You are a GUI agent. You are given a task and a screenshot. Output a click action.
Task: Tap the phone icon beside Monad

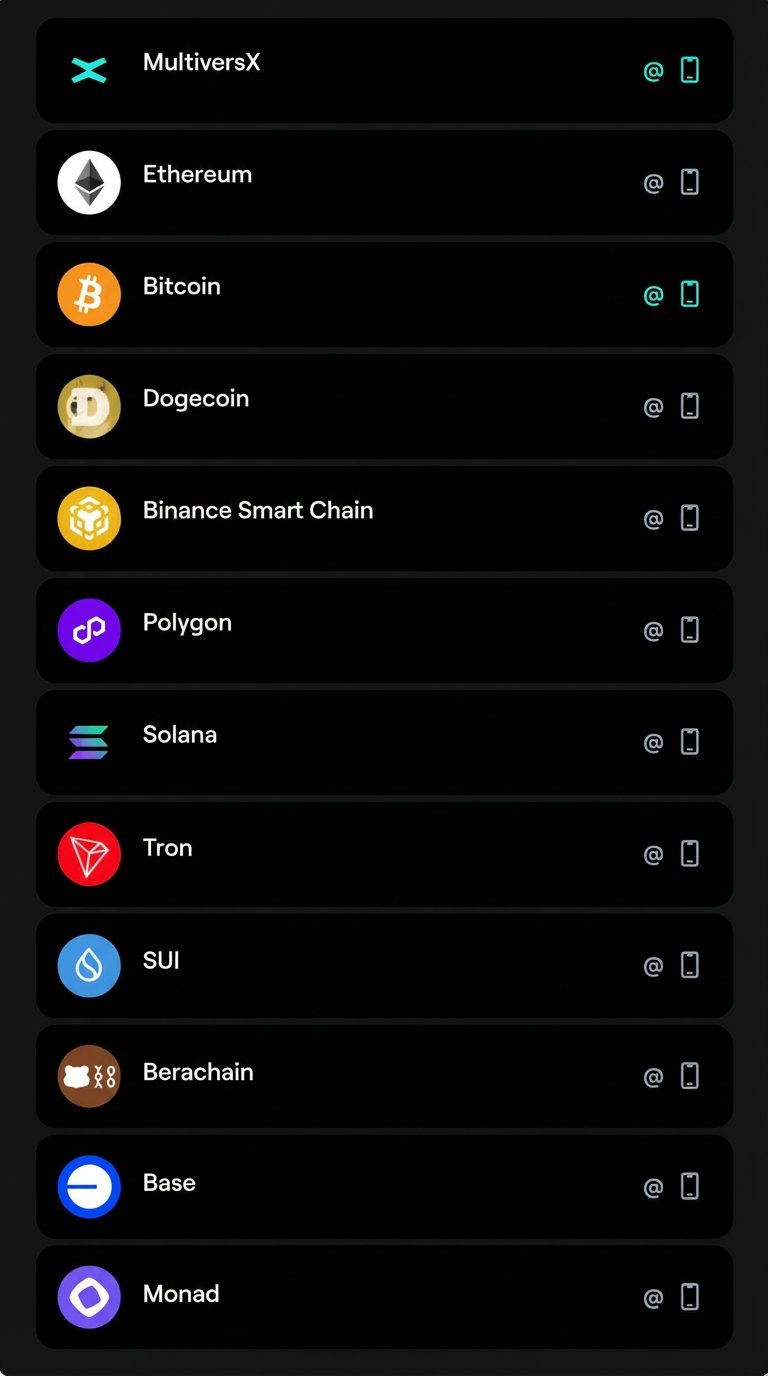pyautogui.click(x=690, y=1297)
